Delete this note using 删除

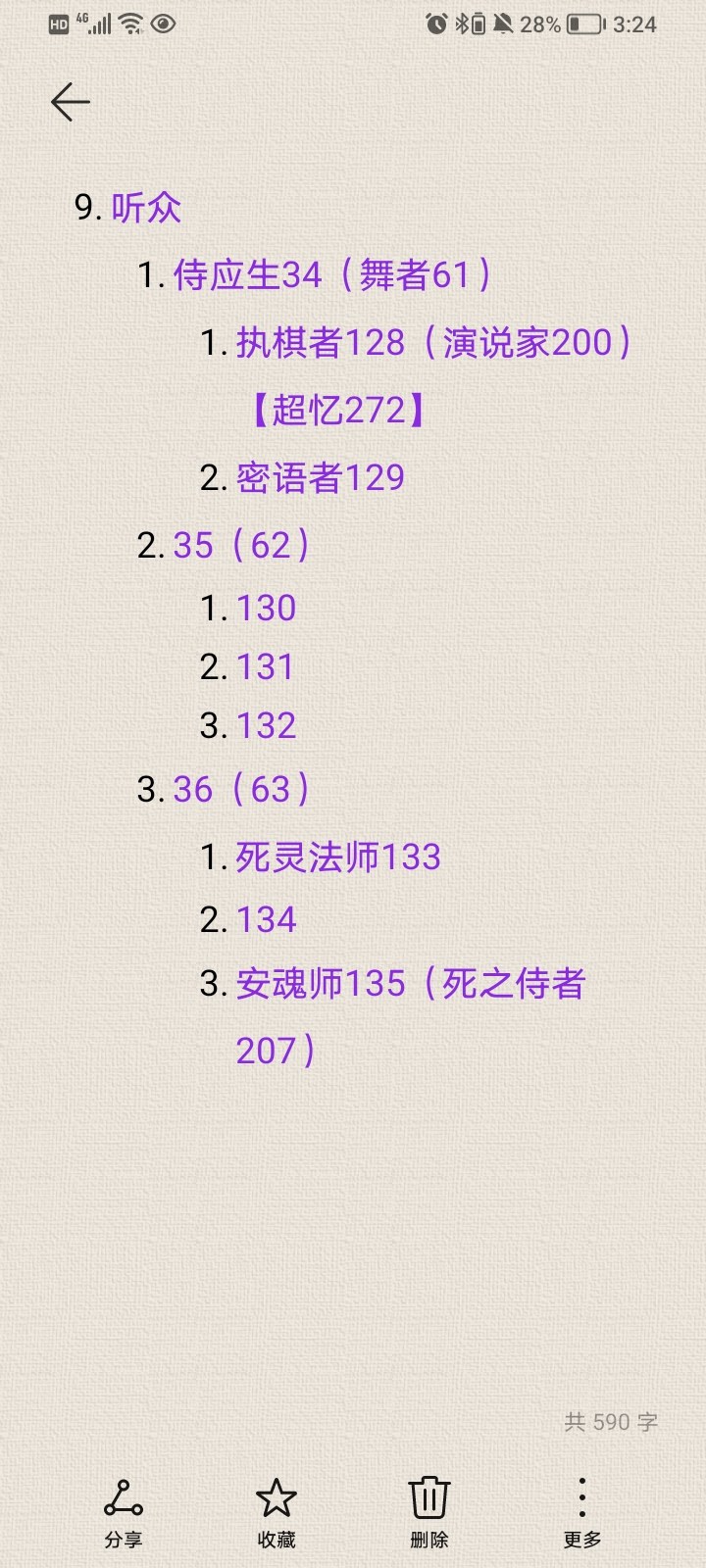(x=429, y=1513)
